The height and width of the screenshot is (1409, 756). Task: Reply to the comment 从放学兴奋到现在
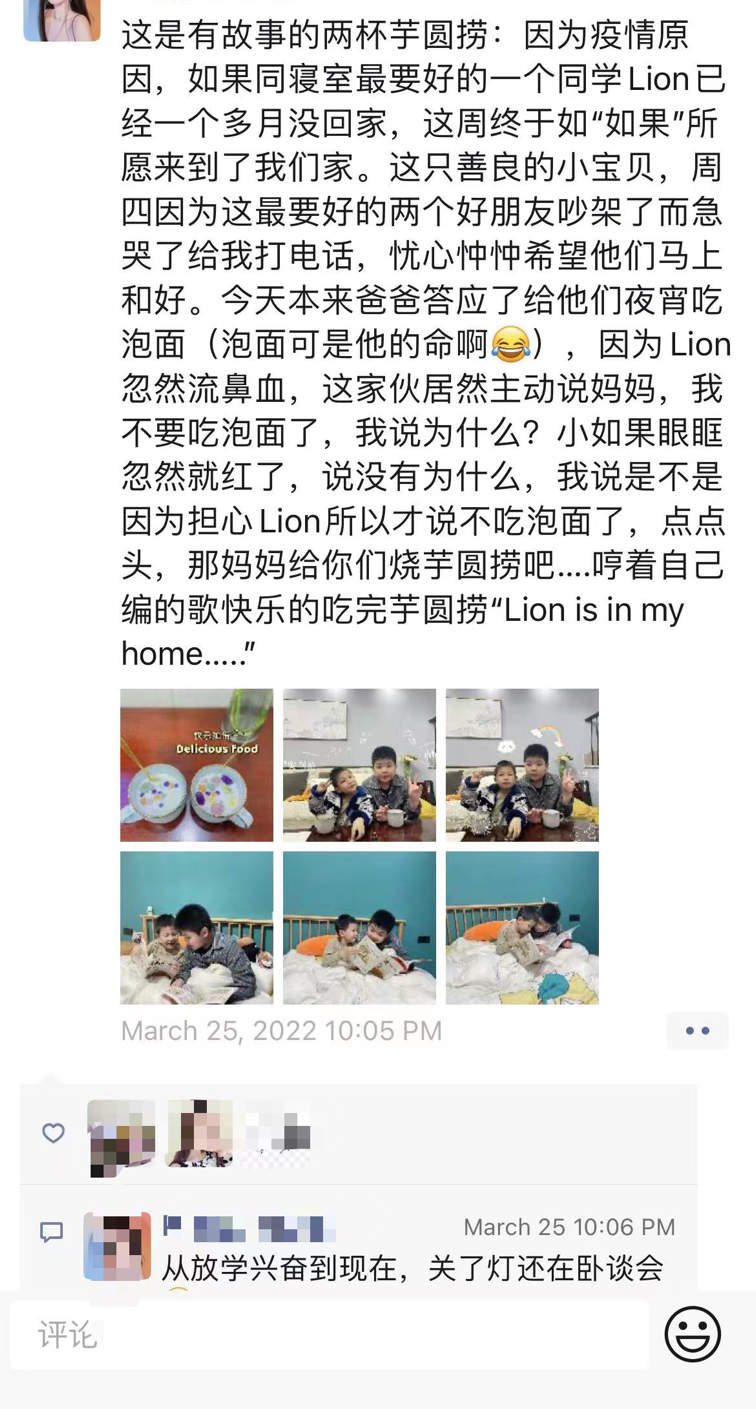point(412,1270)
